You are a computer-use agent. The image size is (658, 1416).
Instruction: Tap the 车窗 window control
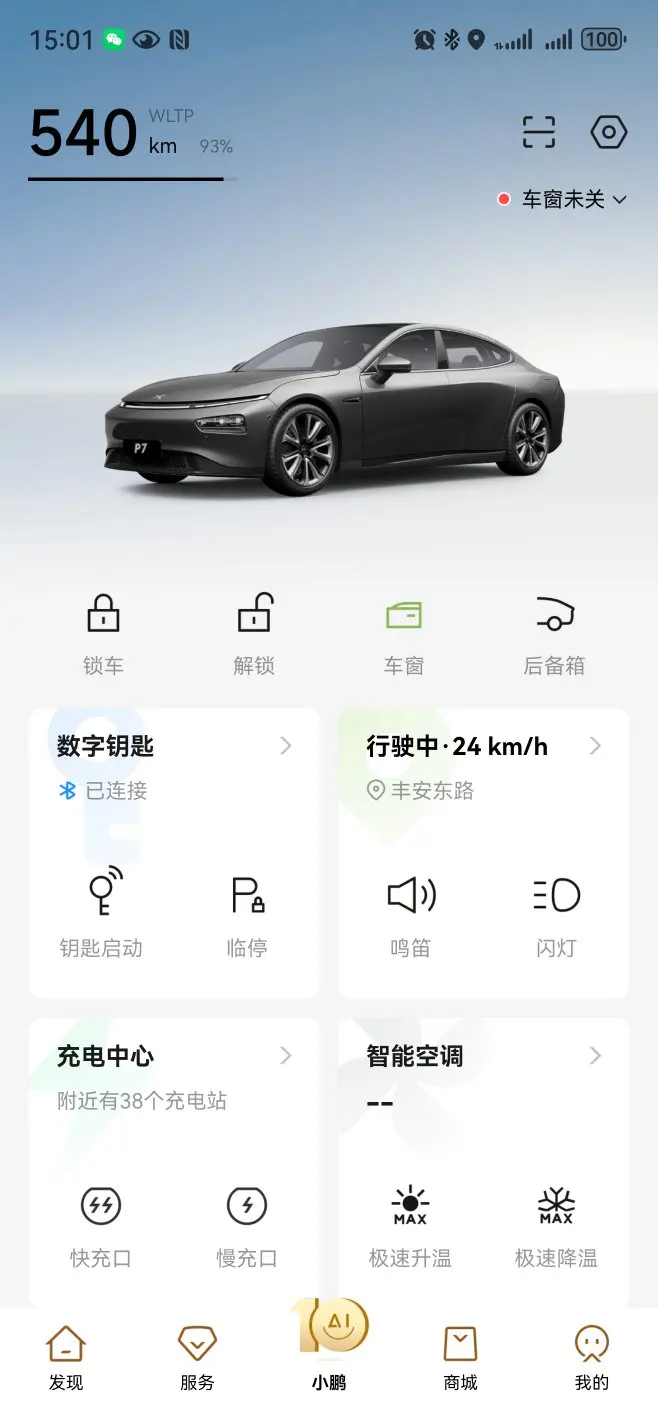click(x=404, y=632)
